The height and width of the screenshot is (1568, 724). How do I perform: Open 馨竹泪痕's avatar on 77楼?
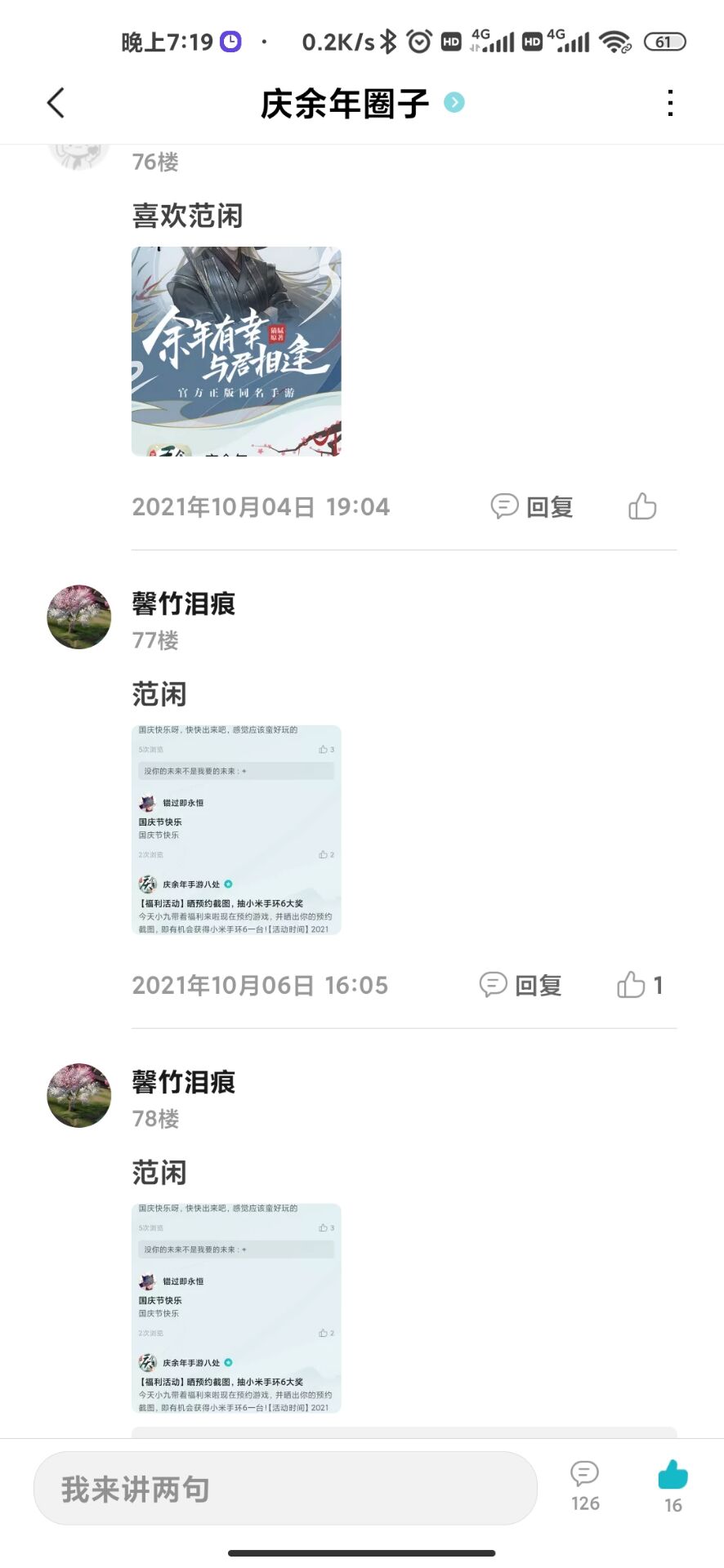(79, 617)
